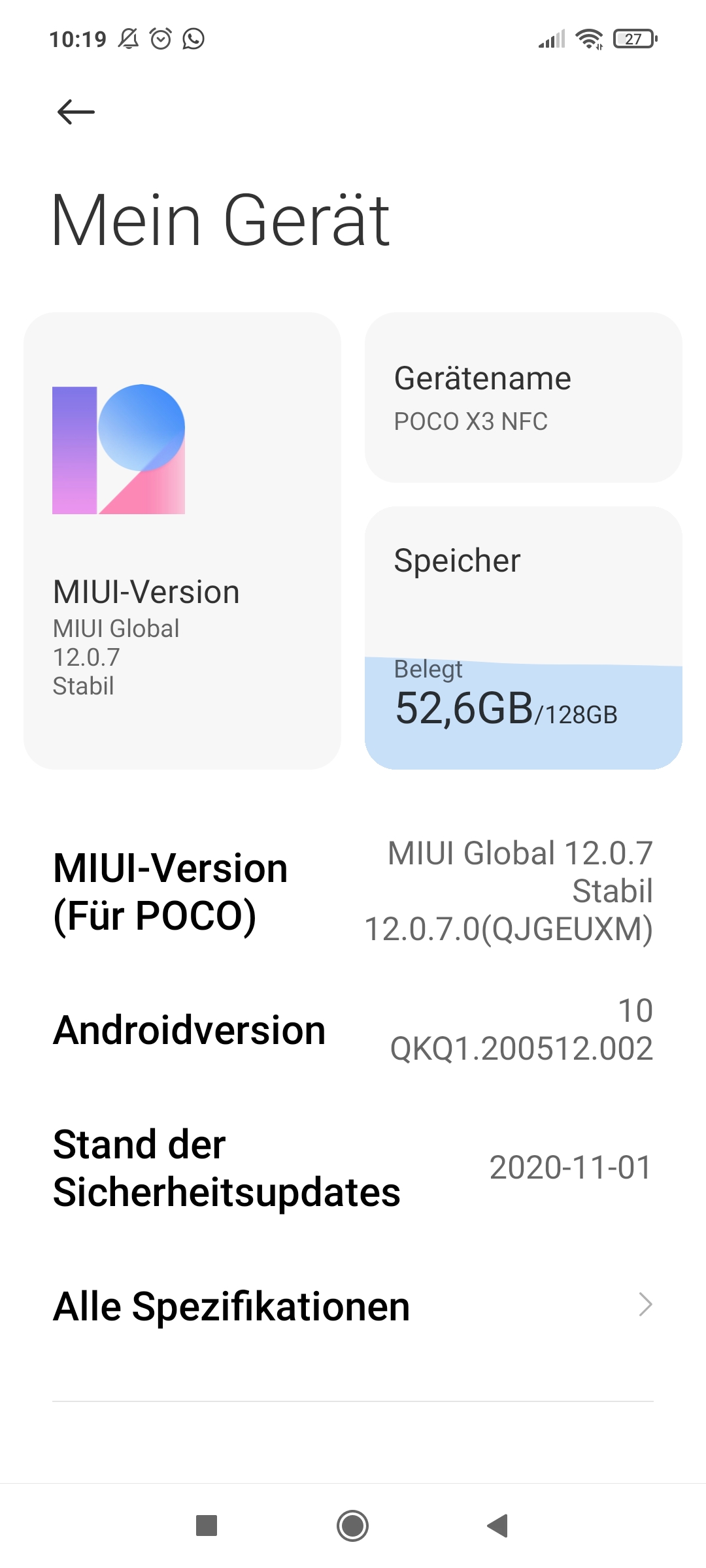Screen dimensions: 706x1568
Task: Tap the MIUI-Version (Für POCO) row
Action: pos(353,891)
